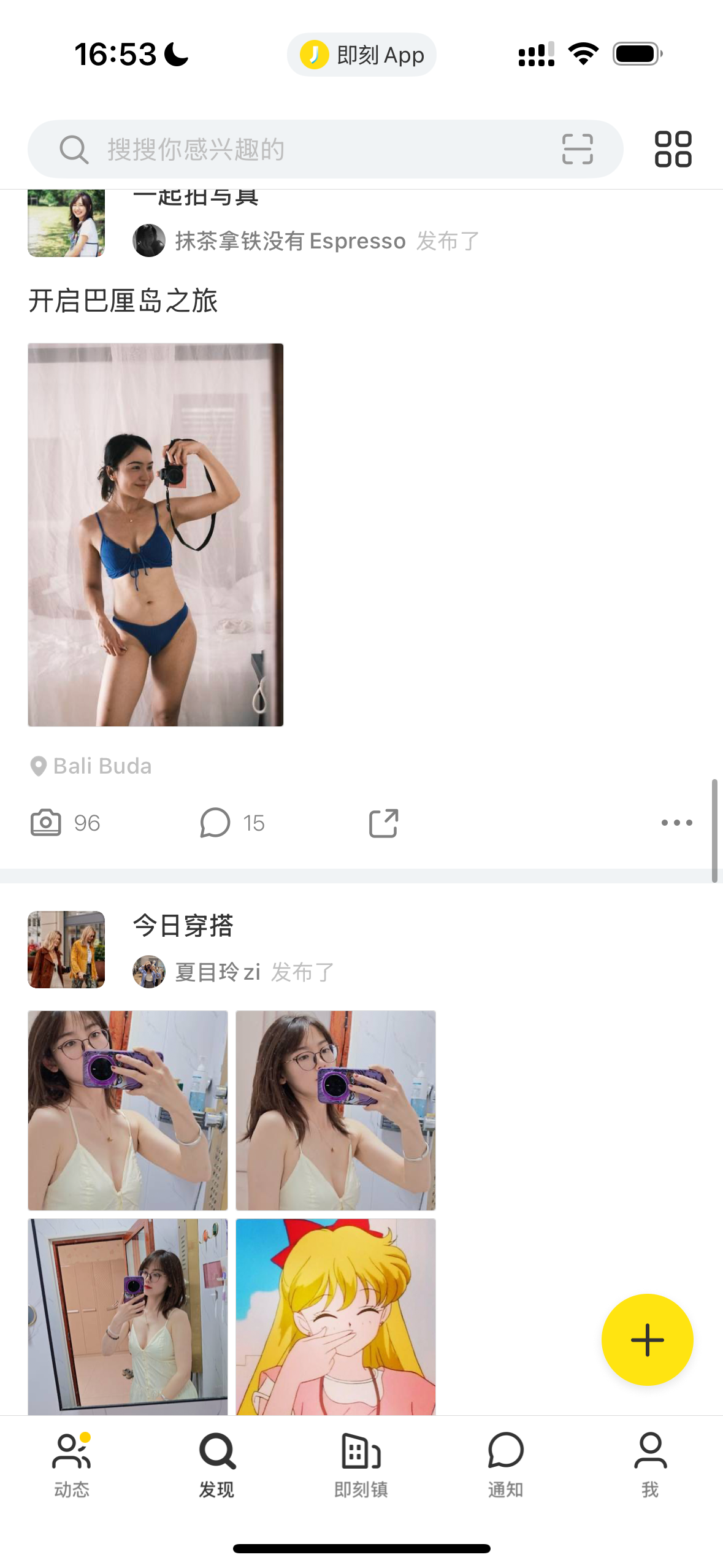
Task: Open the three-dot overflow menu on Bali post
Action: 676,823
